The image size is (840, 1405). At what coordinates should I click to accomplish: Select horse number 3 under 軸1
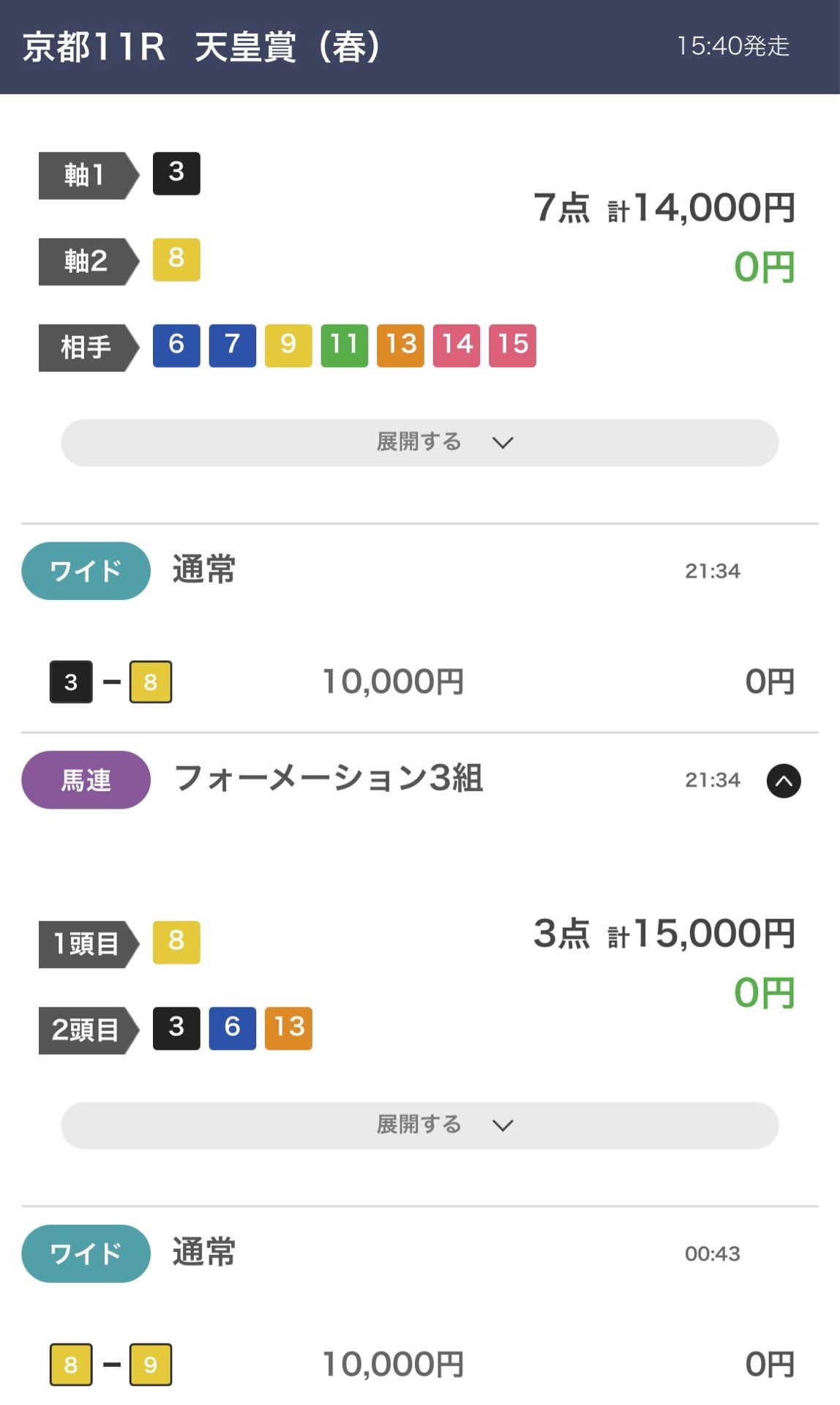[176, 173]
